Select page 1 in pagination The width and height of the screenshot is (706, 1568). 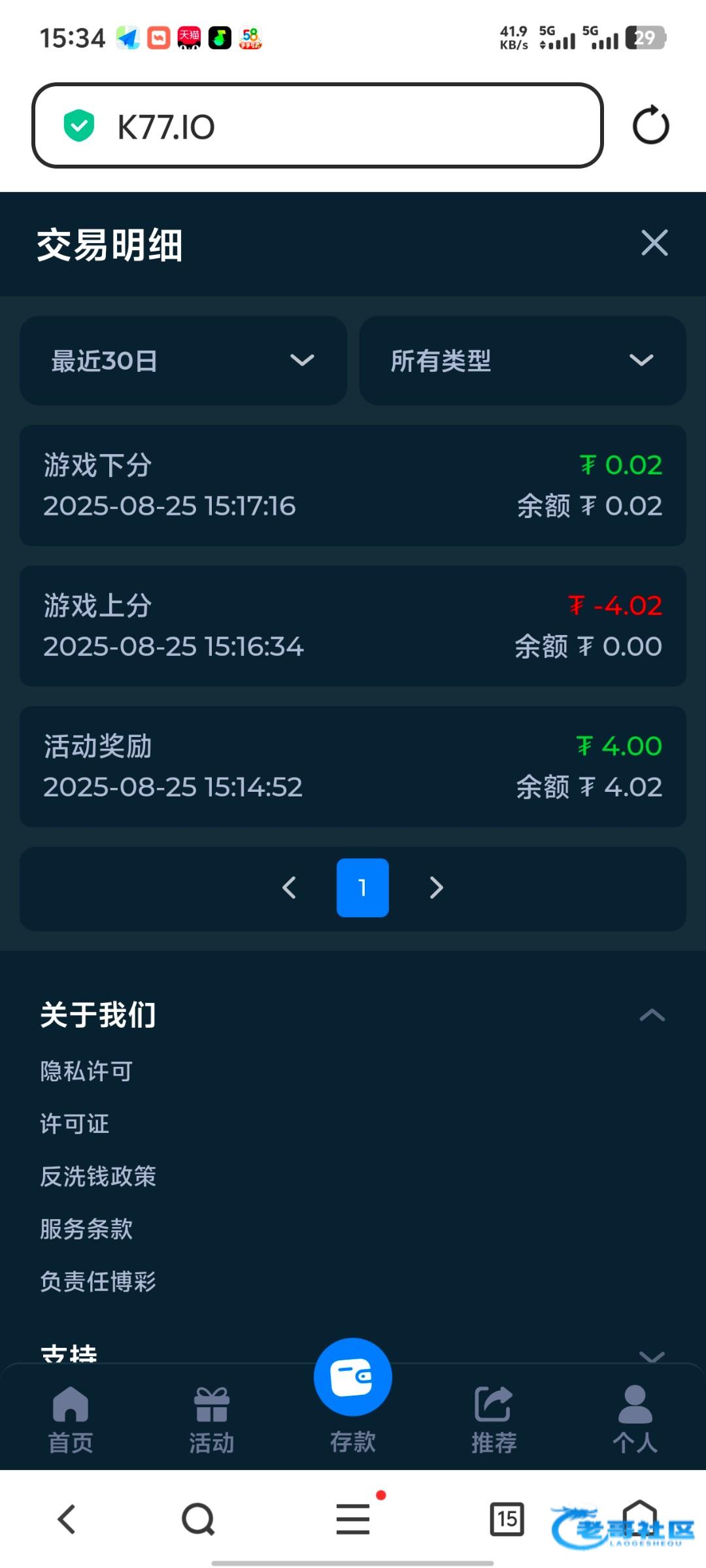pyautogui.click(x=362, y=887)
